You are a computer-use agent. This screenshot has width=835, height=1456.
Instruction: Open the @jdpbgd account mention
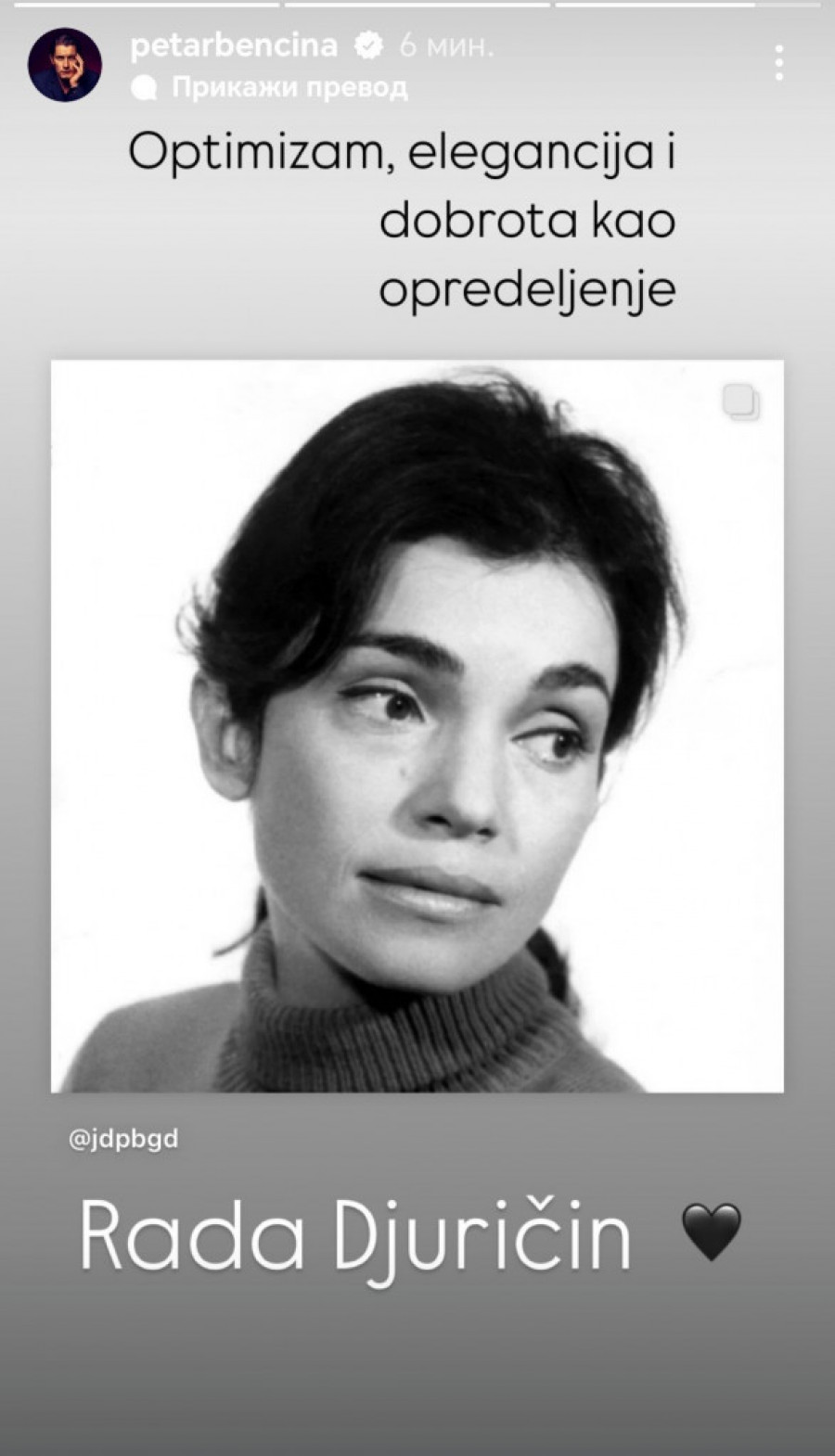coord(123,1139)
